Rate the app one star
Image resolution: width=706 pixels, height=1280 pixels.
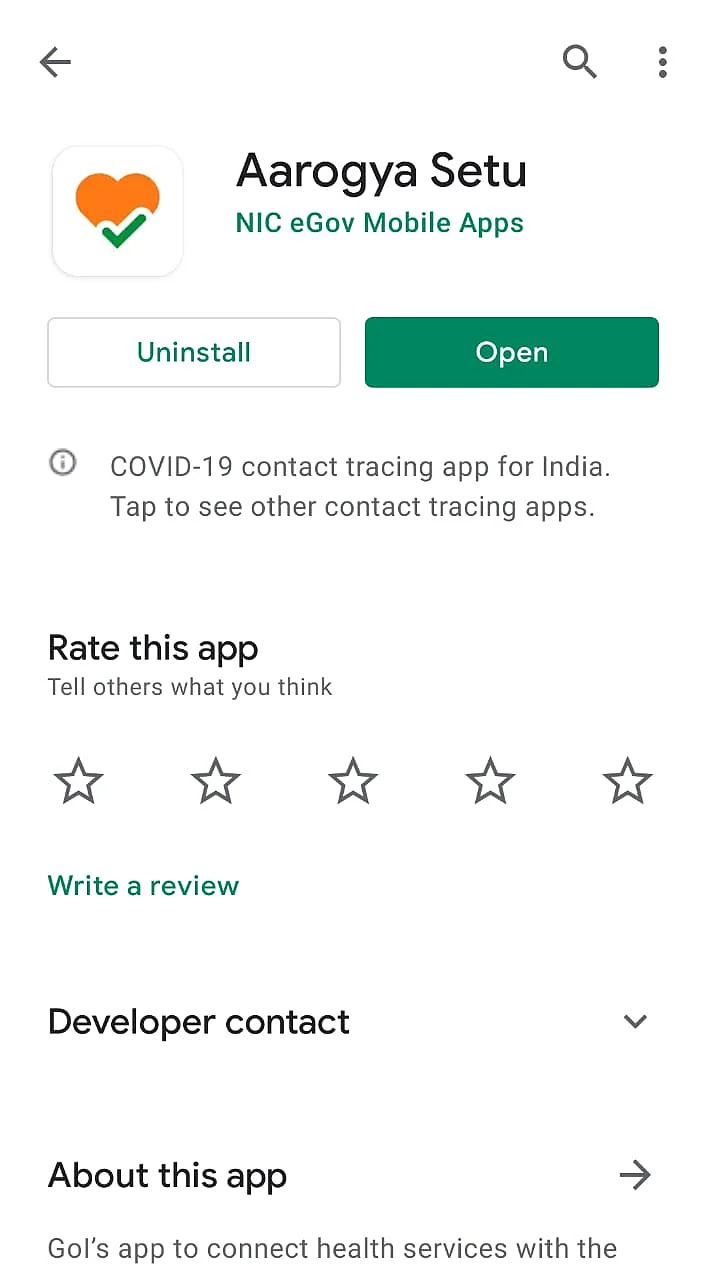[78, 781]
